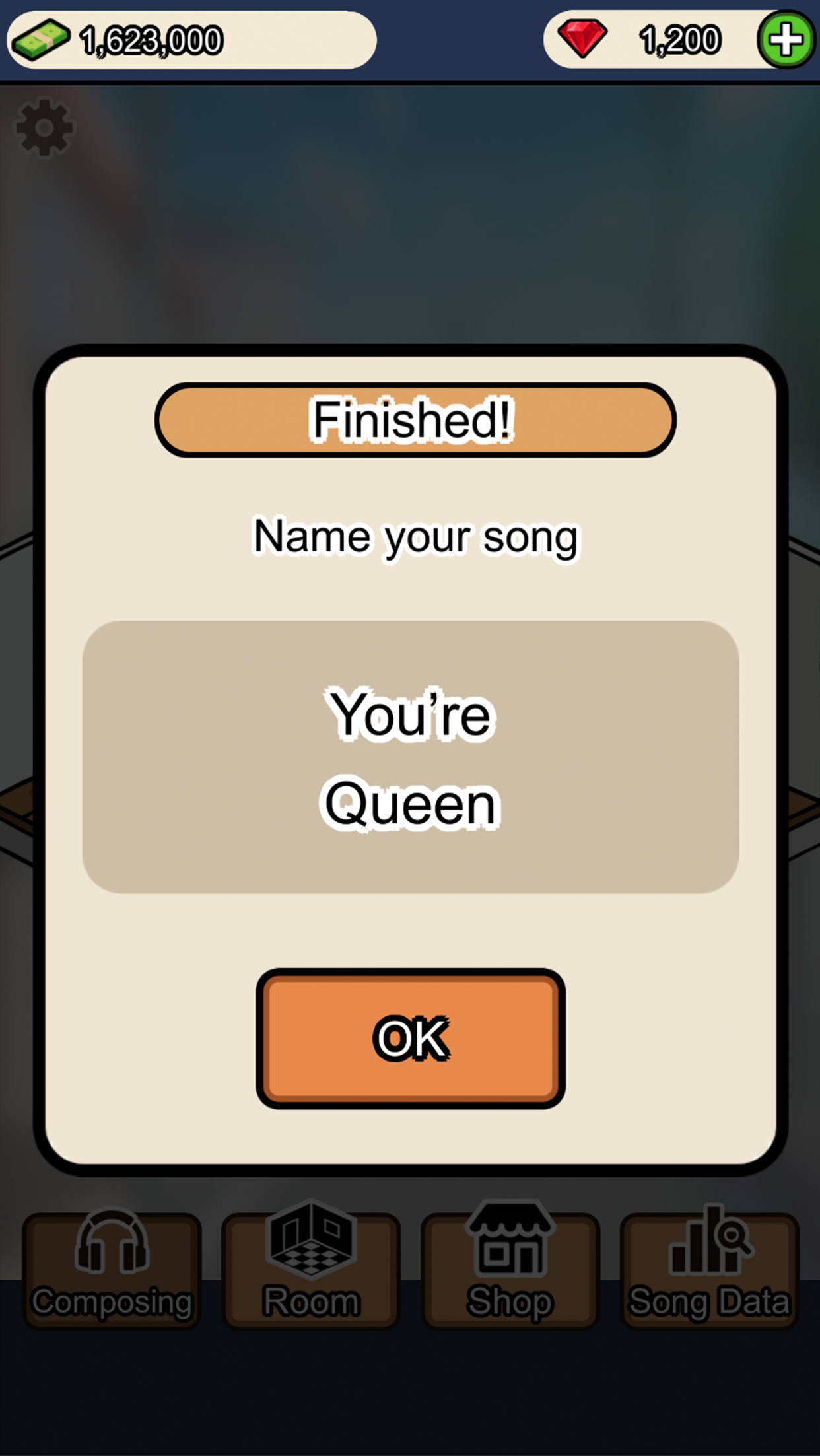Switch to the Room tab
Image resolution: width=820 pixels, height=1456 pixels.
click(x=311, y=1269)
